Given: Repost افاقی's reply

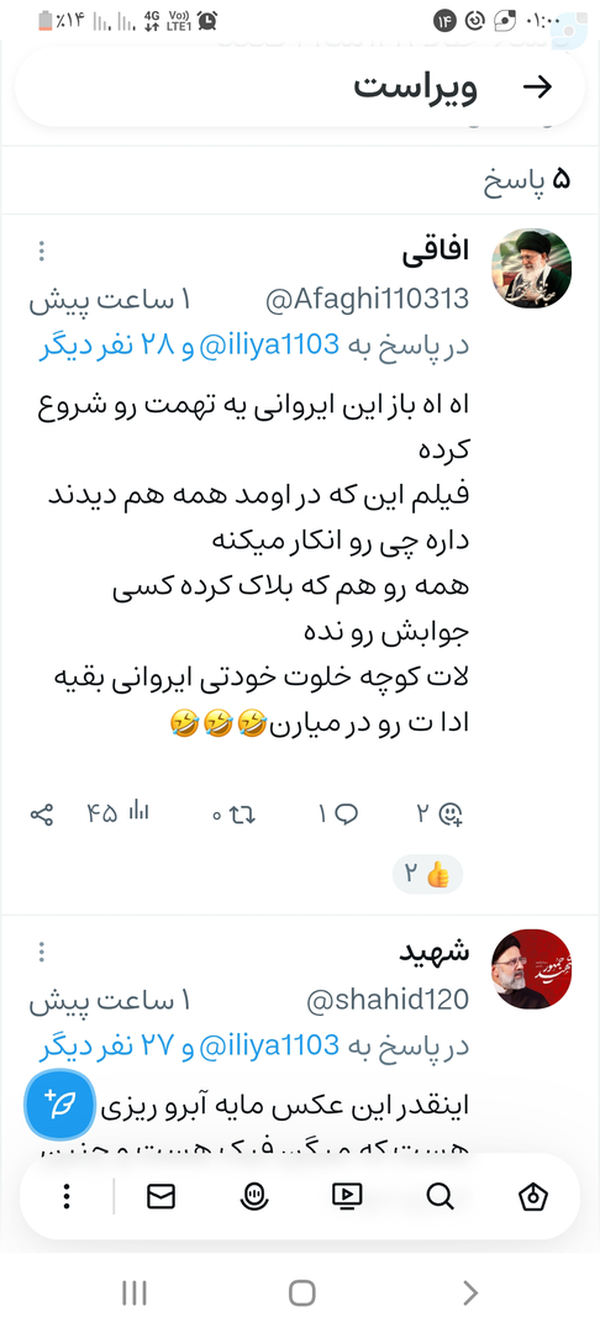Looking at the screenshot, I should click(x=234, y=815).
